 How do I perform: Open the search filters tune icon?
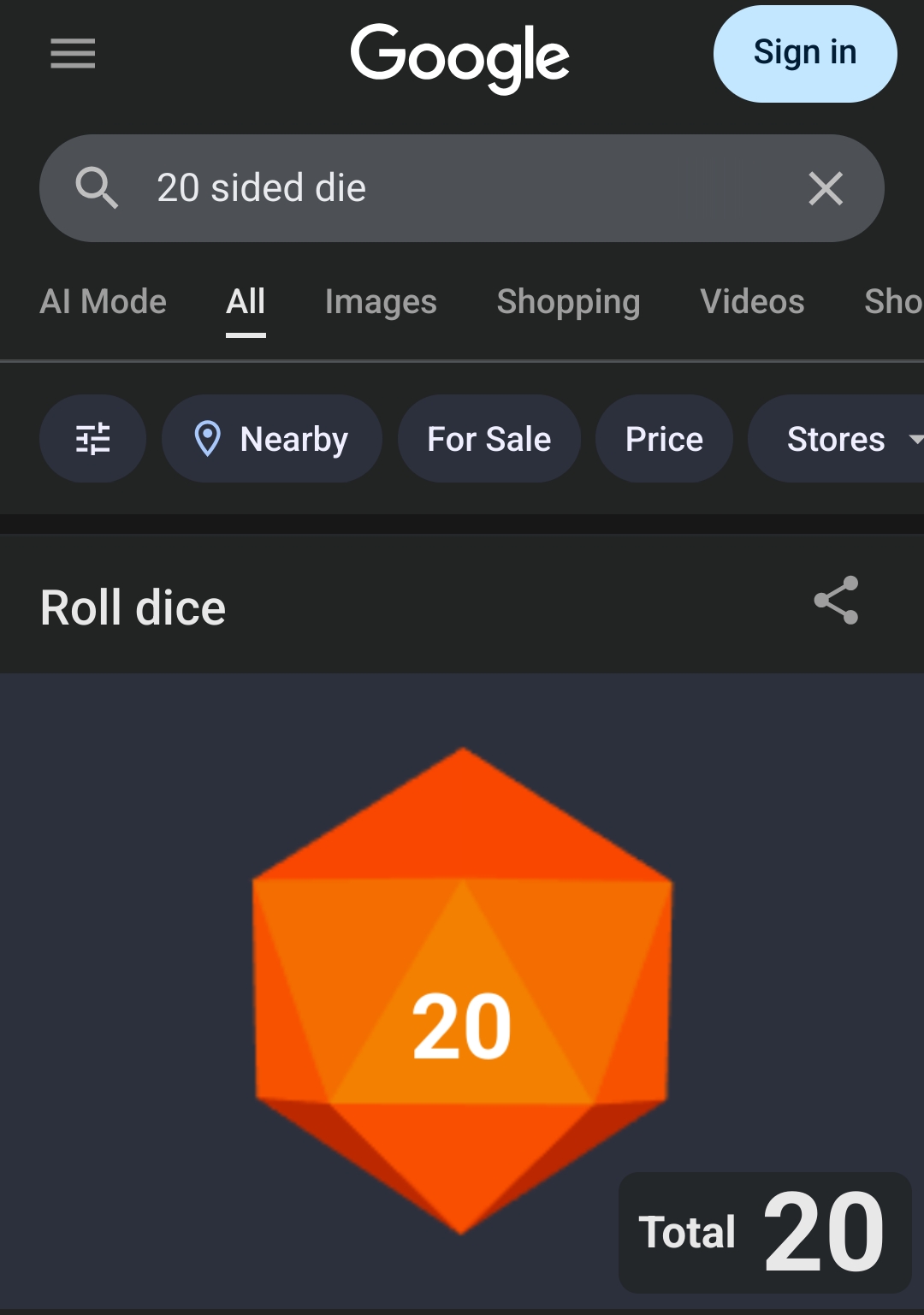point(92,439)
